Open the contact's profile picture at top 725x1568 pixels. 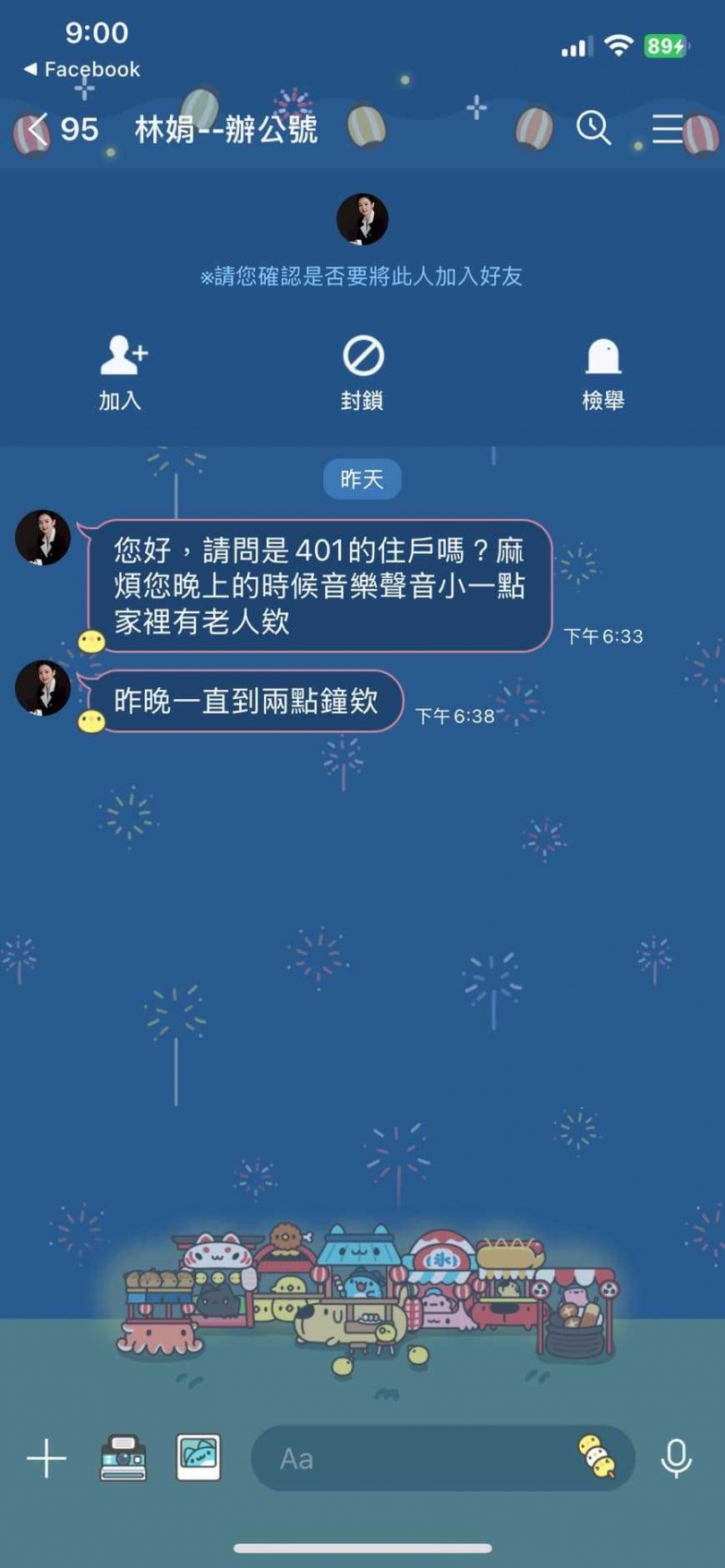pos(362,217)
